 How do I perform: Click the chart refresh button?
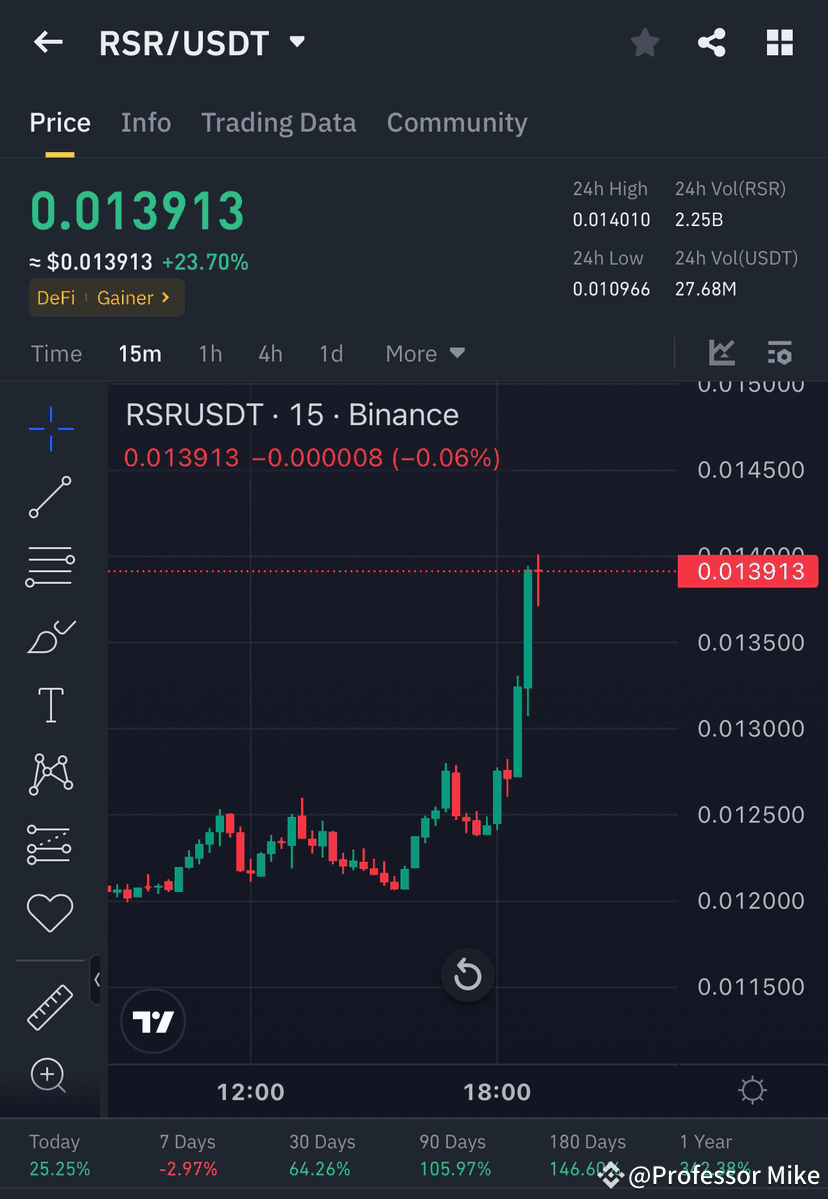467,975
